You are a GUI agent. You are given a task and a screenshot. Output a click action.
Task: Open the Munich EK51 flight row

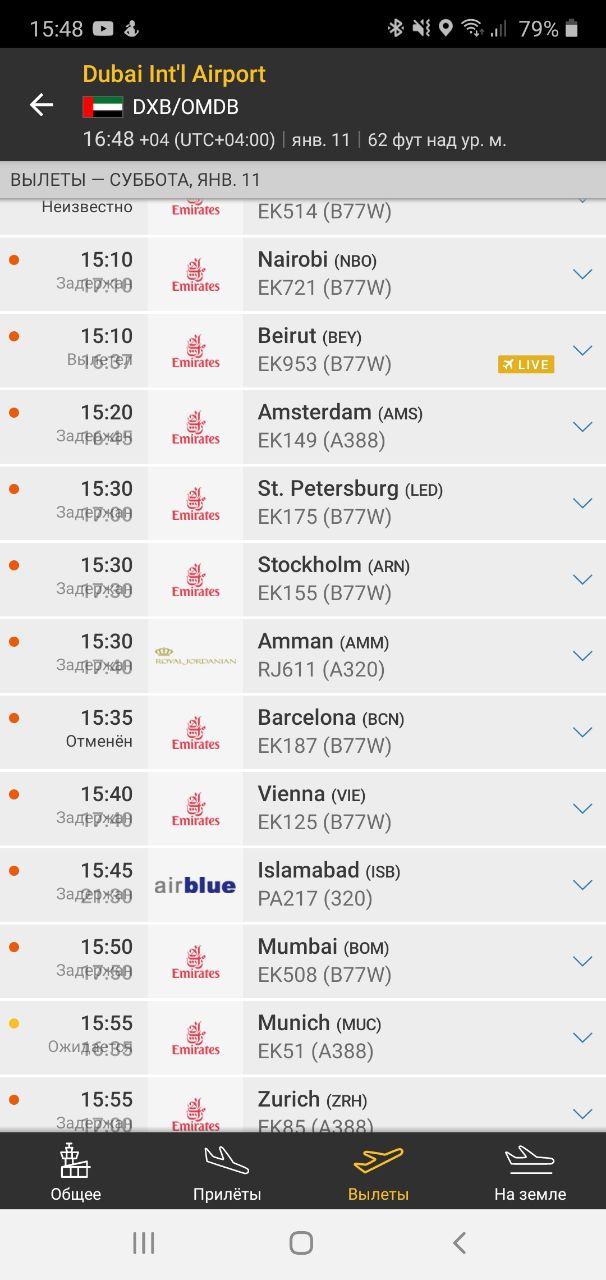point(303,1037)
